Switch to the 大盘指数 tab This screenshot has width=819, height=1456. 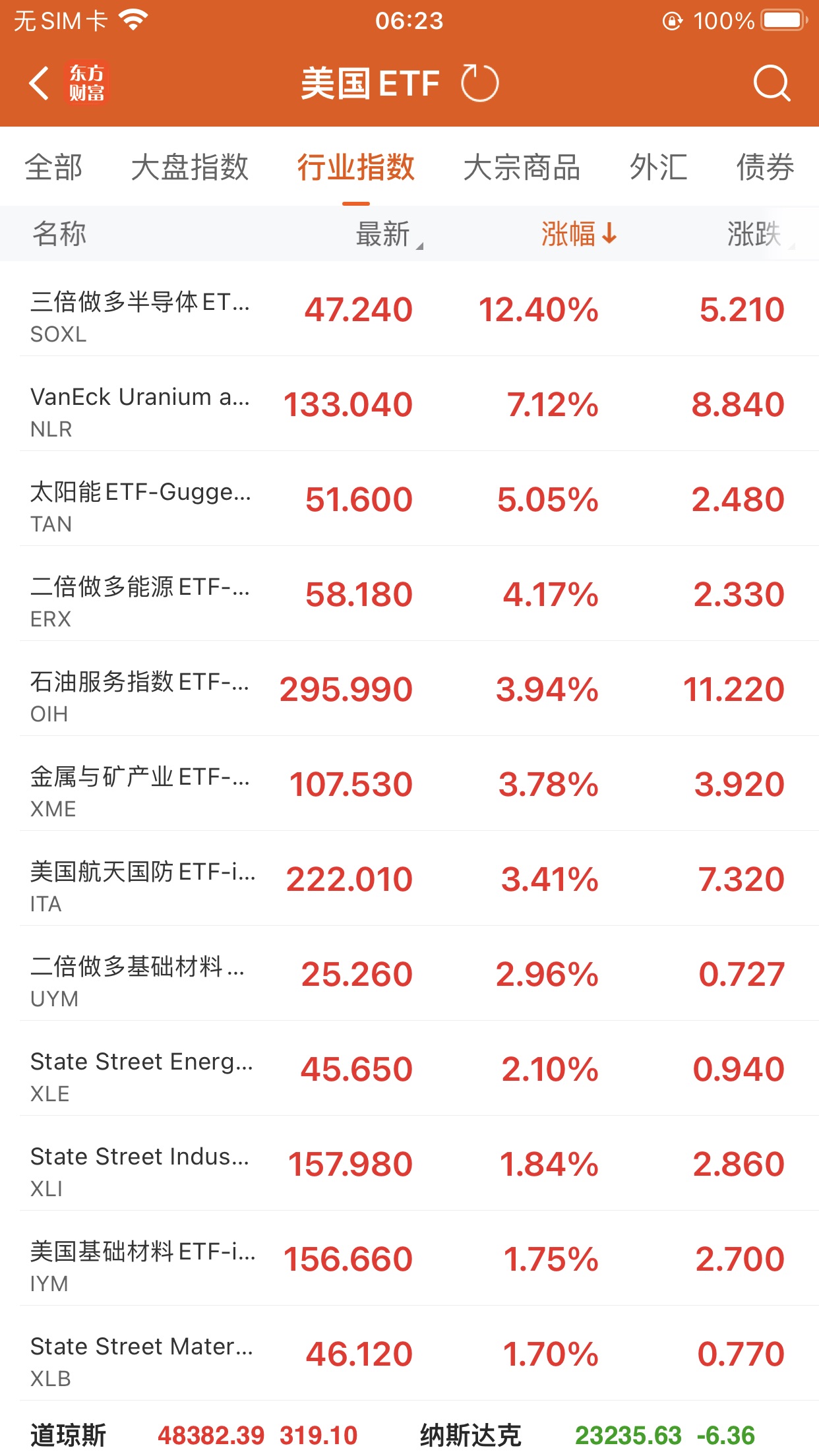pyautogui.click(x=190, y=167)
